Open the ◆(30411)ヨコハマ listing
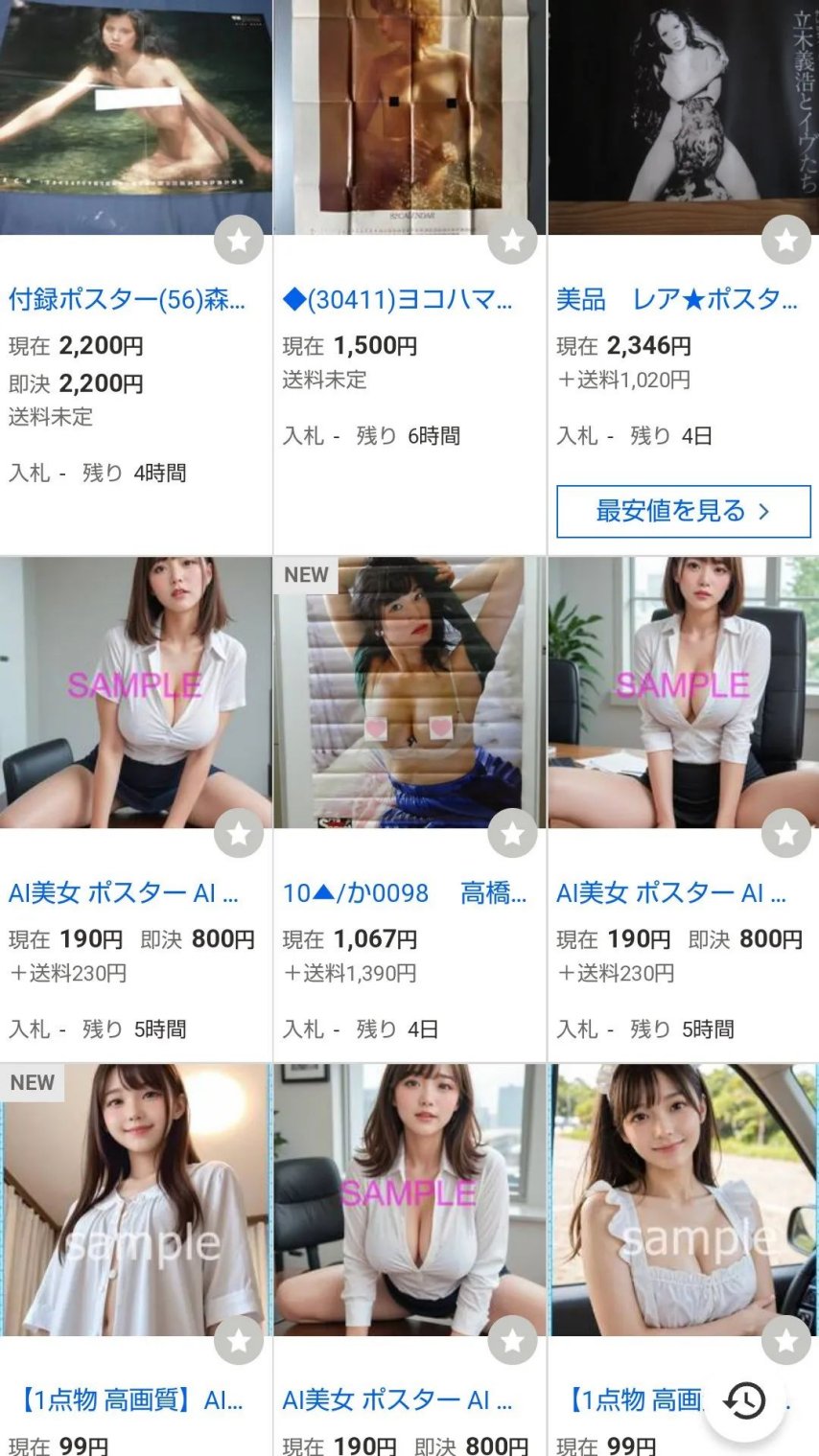This screenshot has width=819, height=1456. (409, 115)
